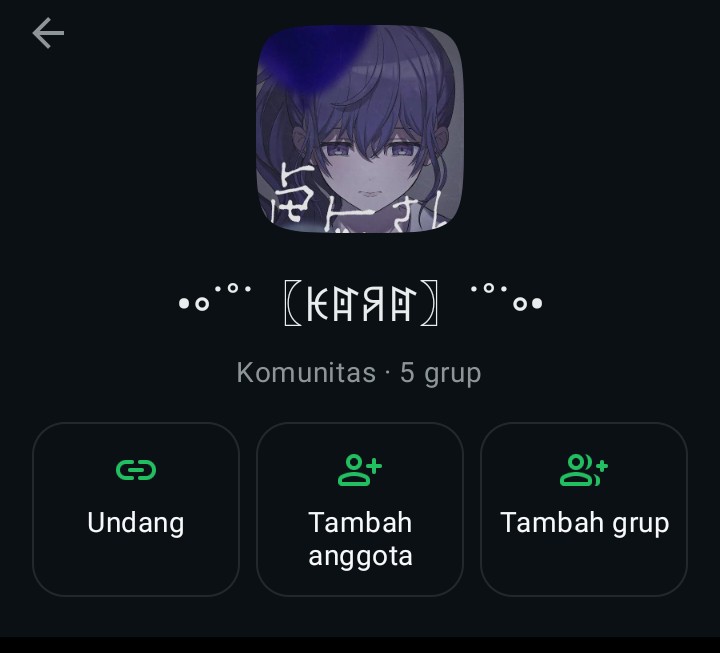The height and width of the screenshot is (653, 720).
Task: Choose Tambah grup to add a group
Action: pos(584,509)
